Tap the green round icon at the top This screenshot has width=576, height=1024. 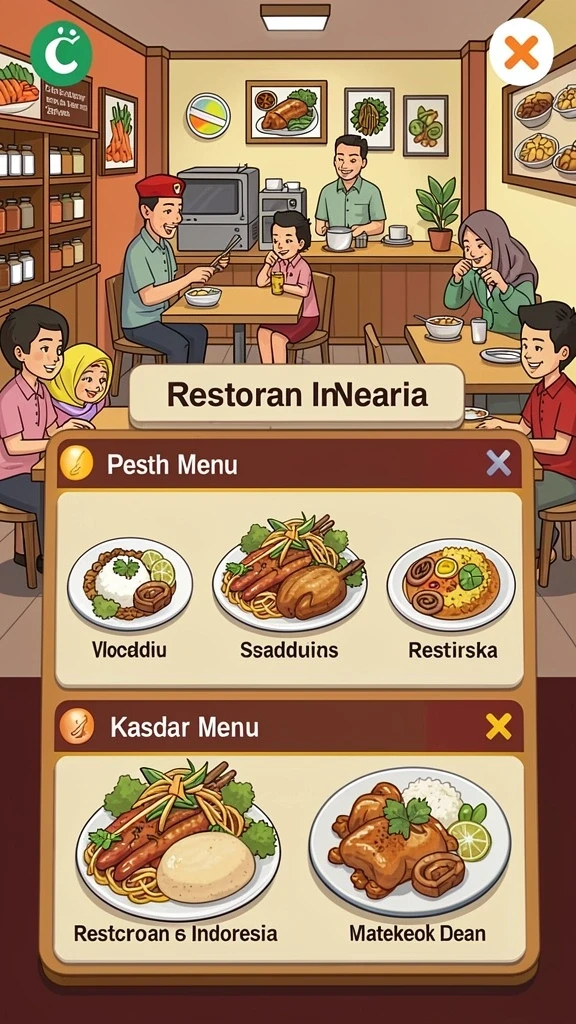click(x=61, y=53)
